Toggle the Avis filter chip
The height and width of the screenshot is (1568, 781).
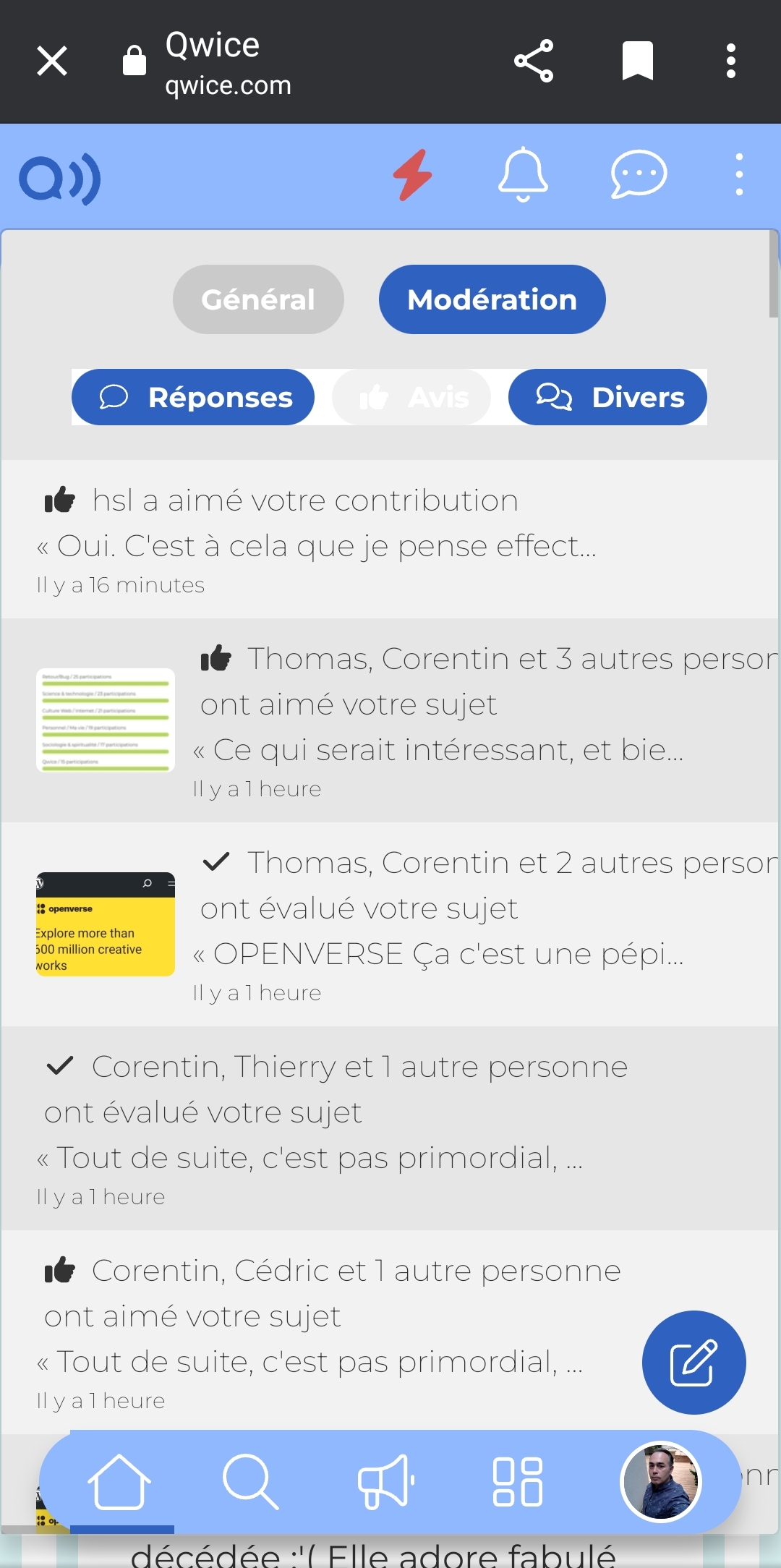pyautogui.click(x=411, y=397)
